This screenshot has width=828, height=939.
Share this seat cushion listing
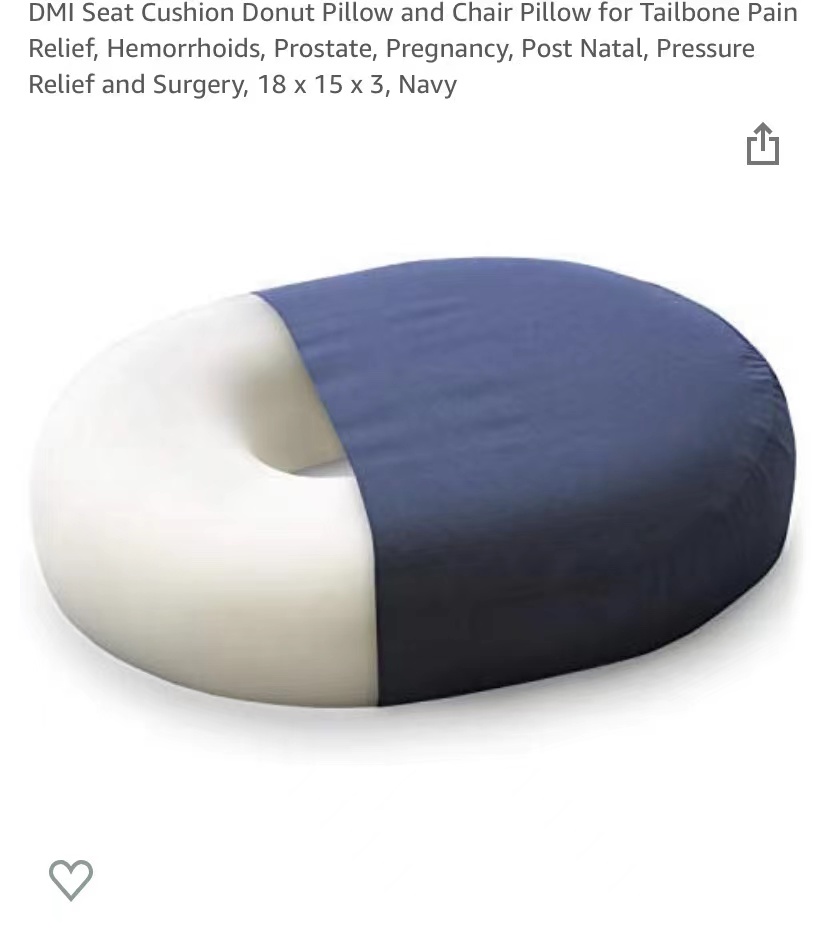[762, 144]
